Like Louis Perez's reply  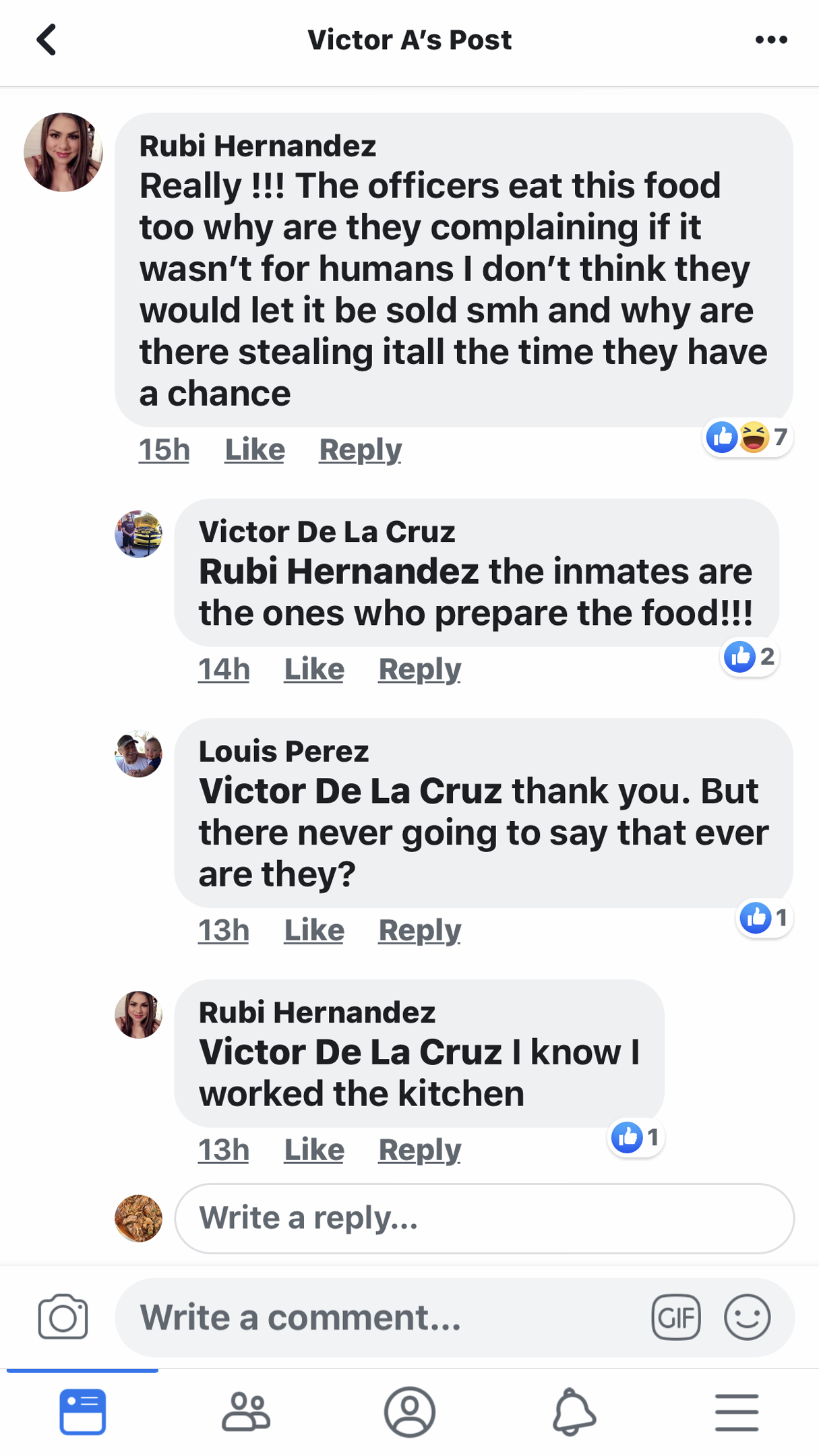314,931
